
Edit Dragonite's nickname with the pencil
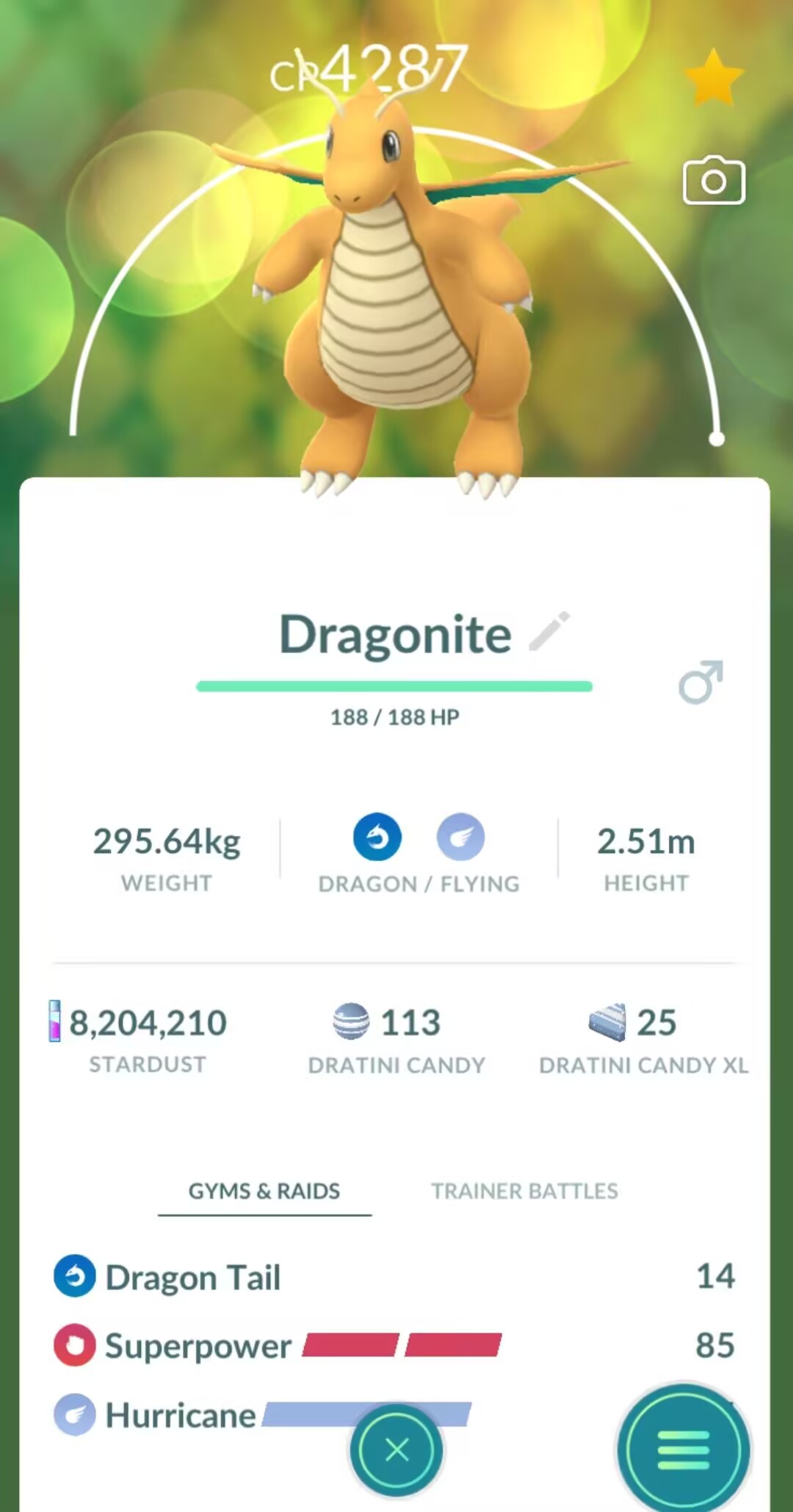[x=549, y=631]
